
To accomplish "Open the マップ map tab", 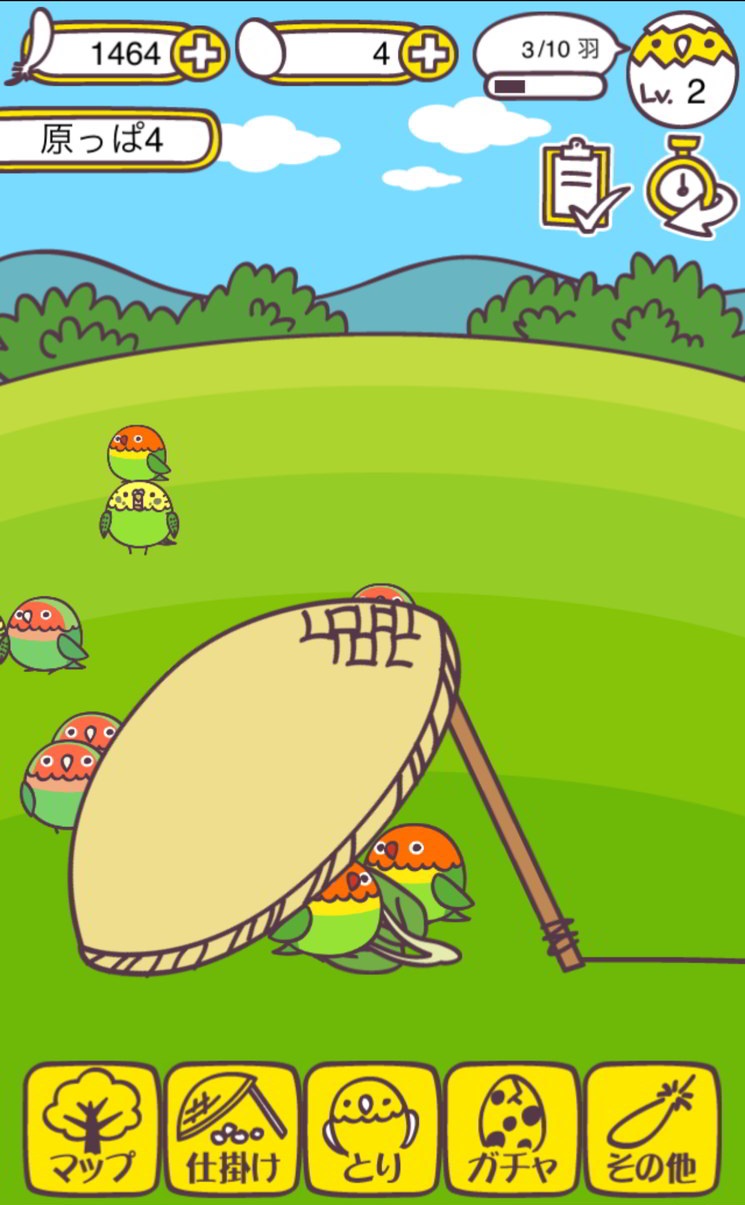I will 91,1128.
